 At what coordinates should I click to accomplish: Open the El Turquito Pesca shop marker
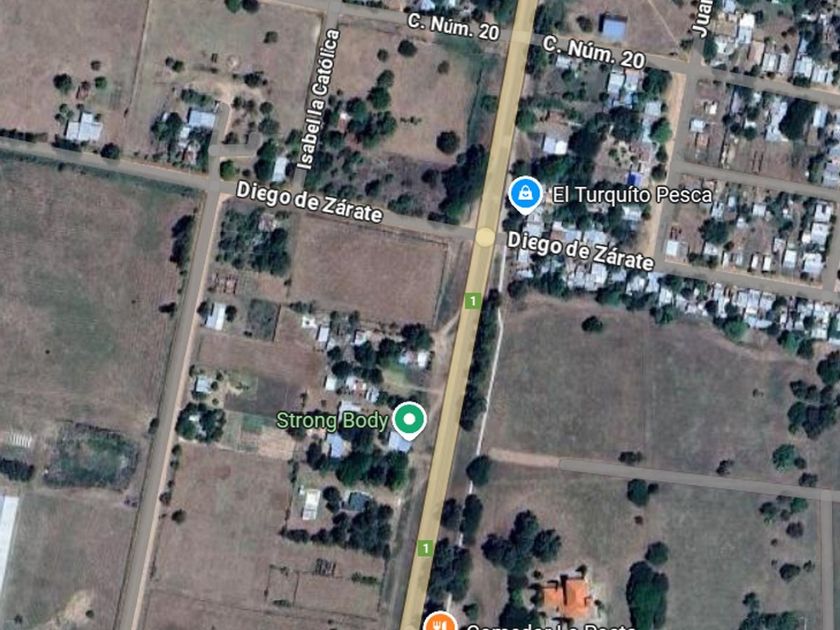(x=524, y=192)
